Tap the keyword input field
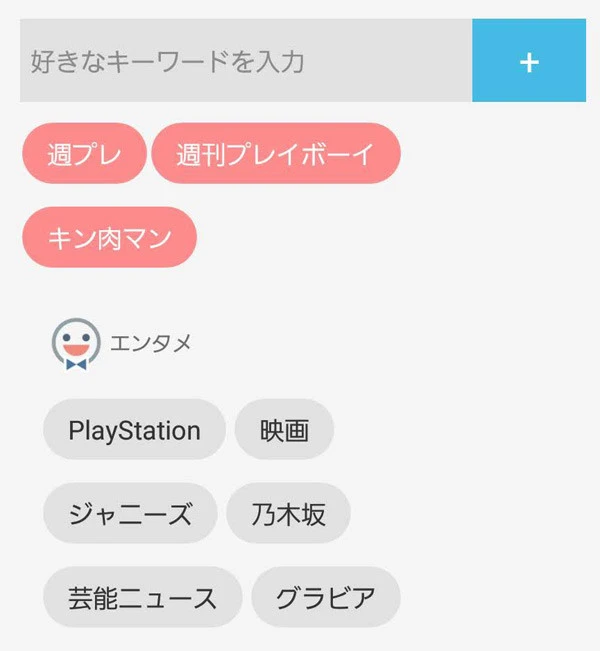 pos(245,61)
